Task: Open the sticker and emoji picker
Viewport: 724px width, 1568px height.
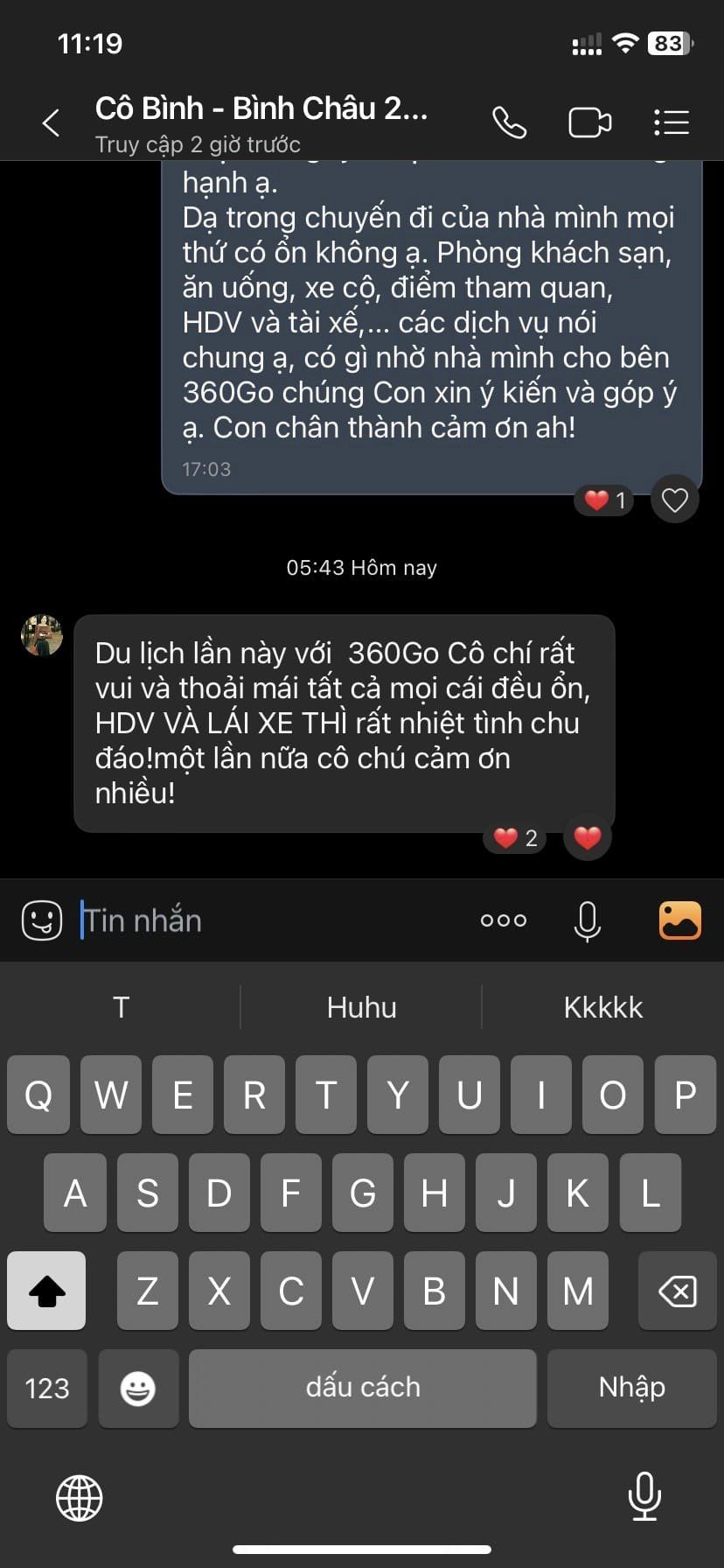Action: click(x=41, y=920)
